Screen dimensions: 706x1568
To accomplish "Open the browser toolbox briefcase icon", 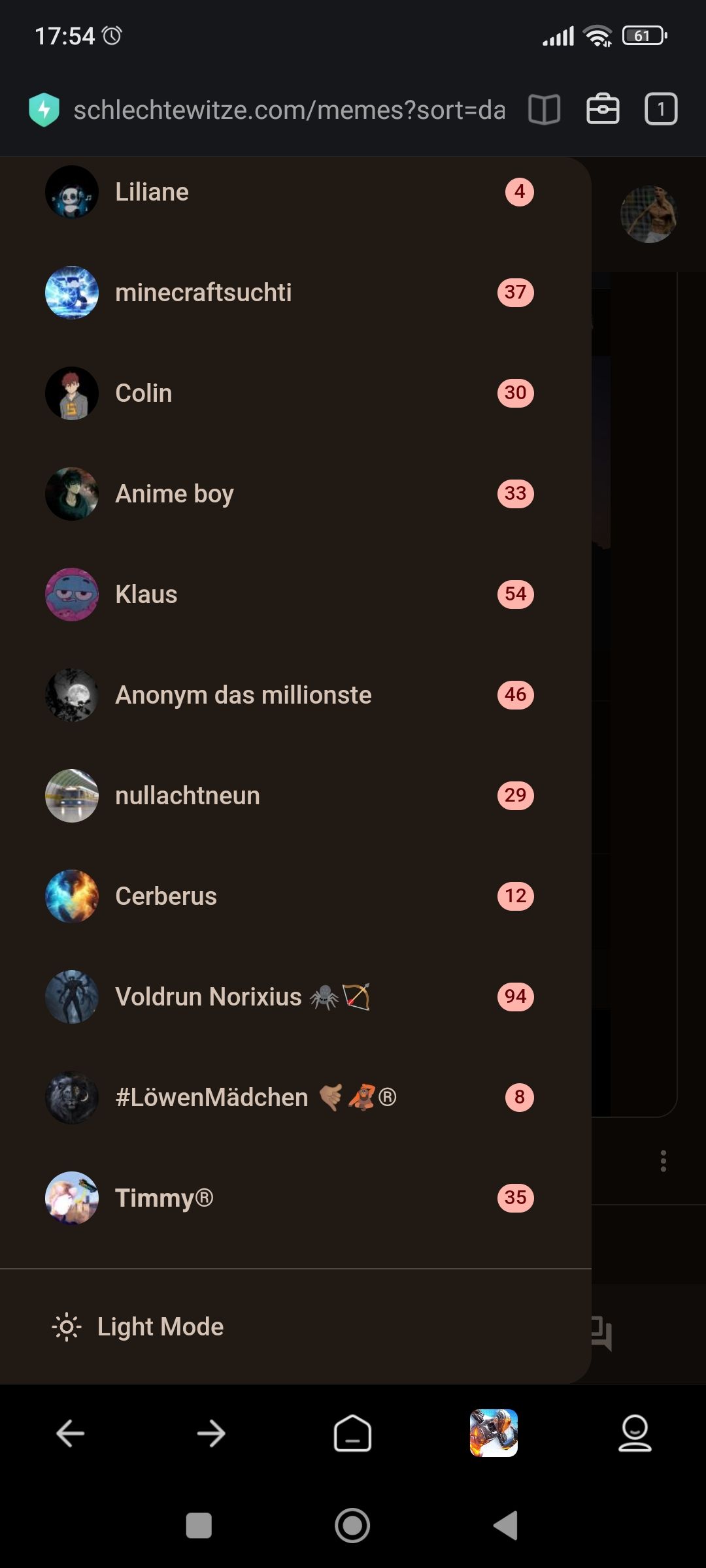I will point(603,109).
